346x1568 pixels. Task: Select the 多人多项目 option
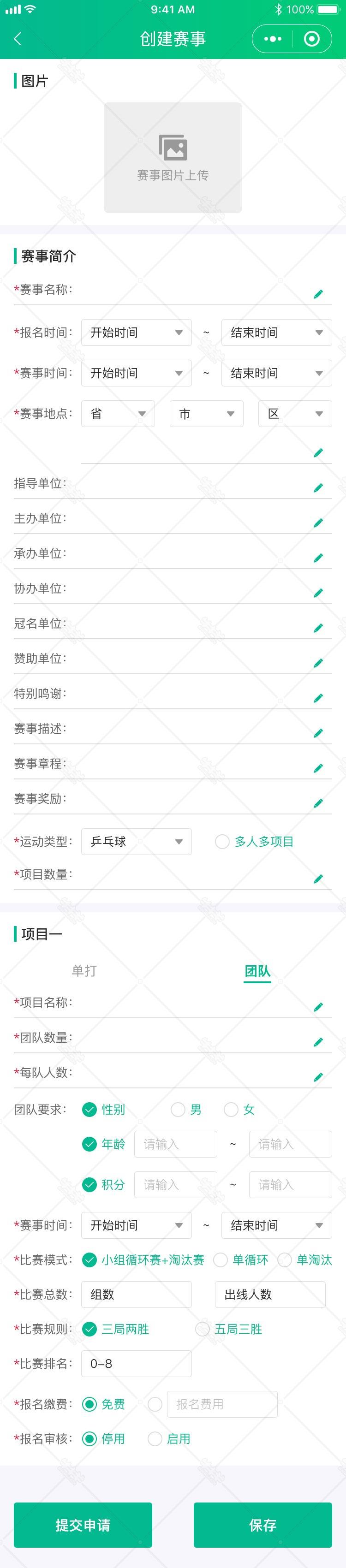coord(223,841)
